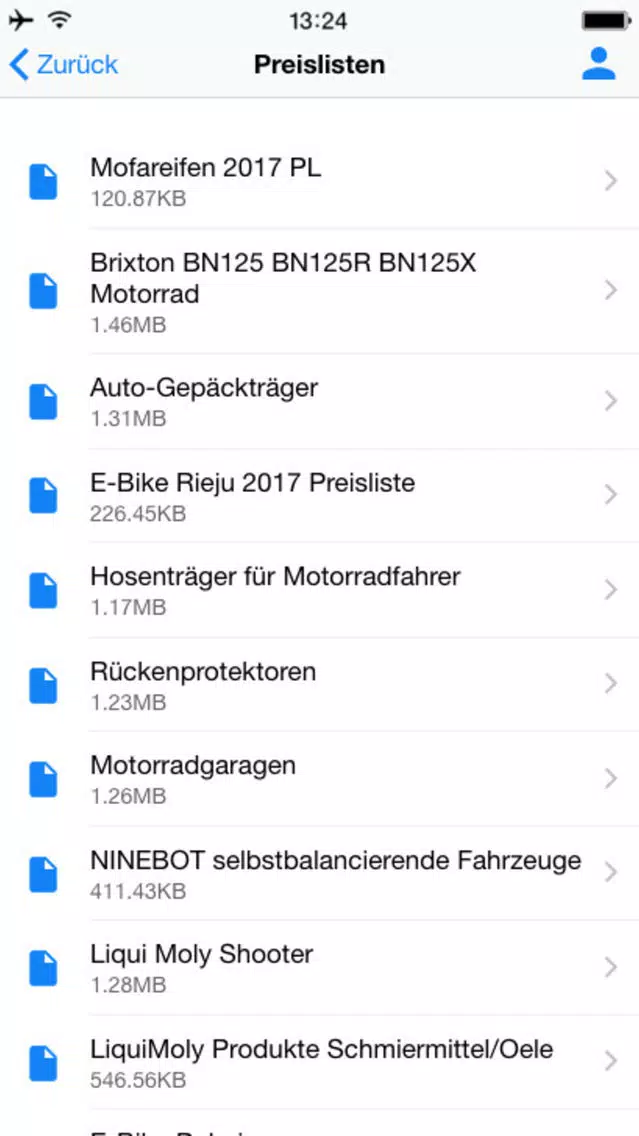Select the Motorradgaragen entry
The image size is (639, 1136).
(x=320, y=779)
